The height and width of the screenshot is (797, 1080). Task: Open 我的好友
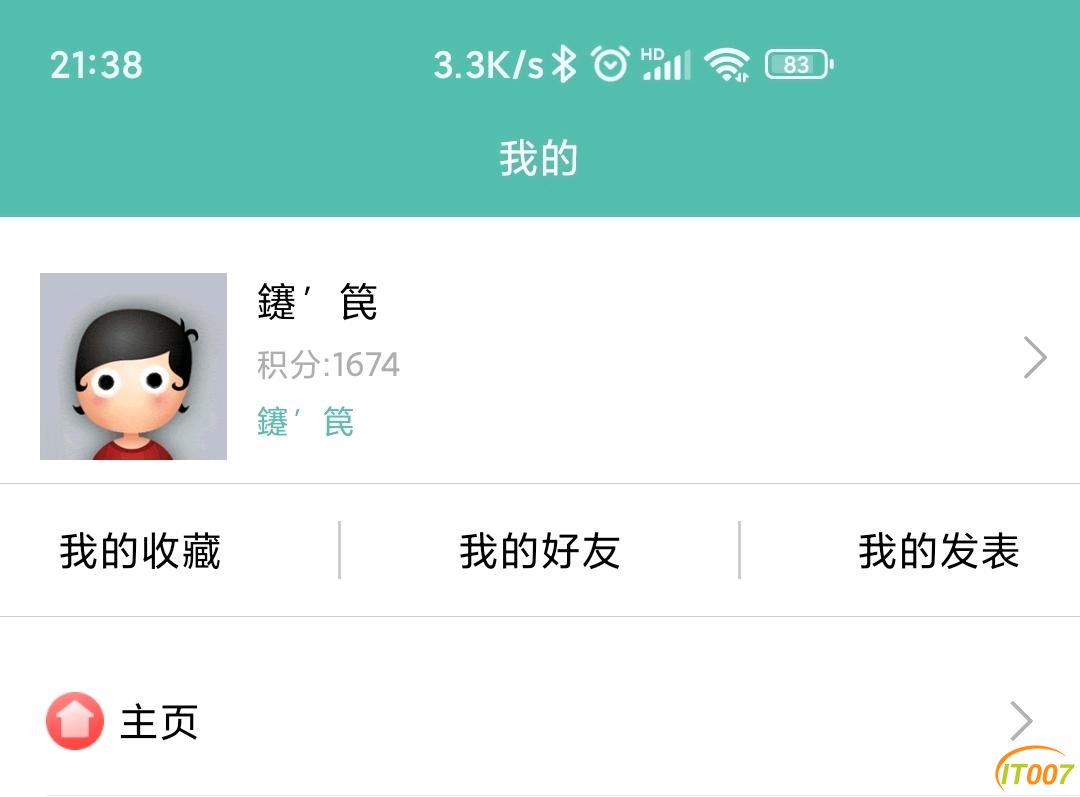click(x=540, y=551)
